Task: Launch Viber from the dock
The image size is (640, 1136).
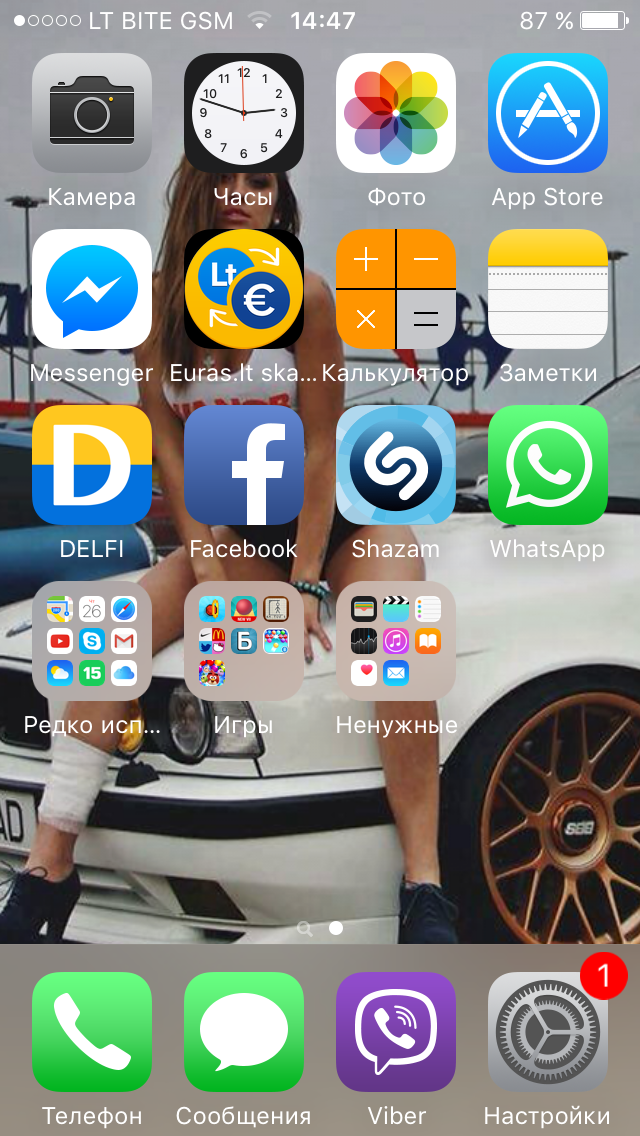Action: pyautogui.click(x=396, y=1032)
